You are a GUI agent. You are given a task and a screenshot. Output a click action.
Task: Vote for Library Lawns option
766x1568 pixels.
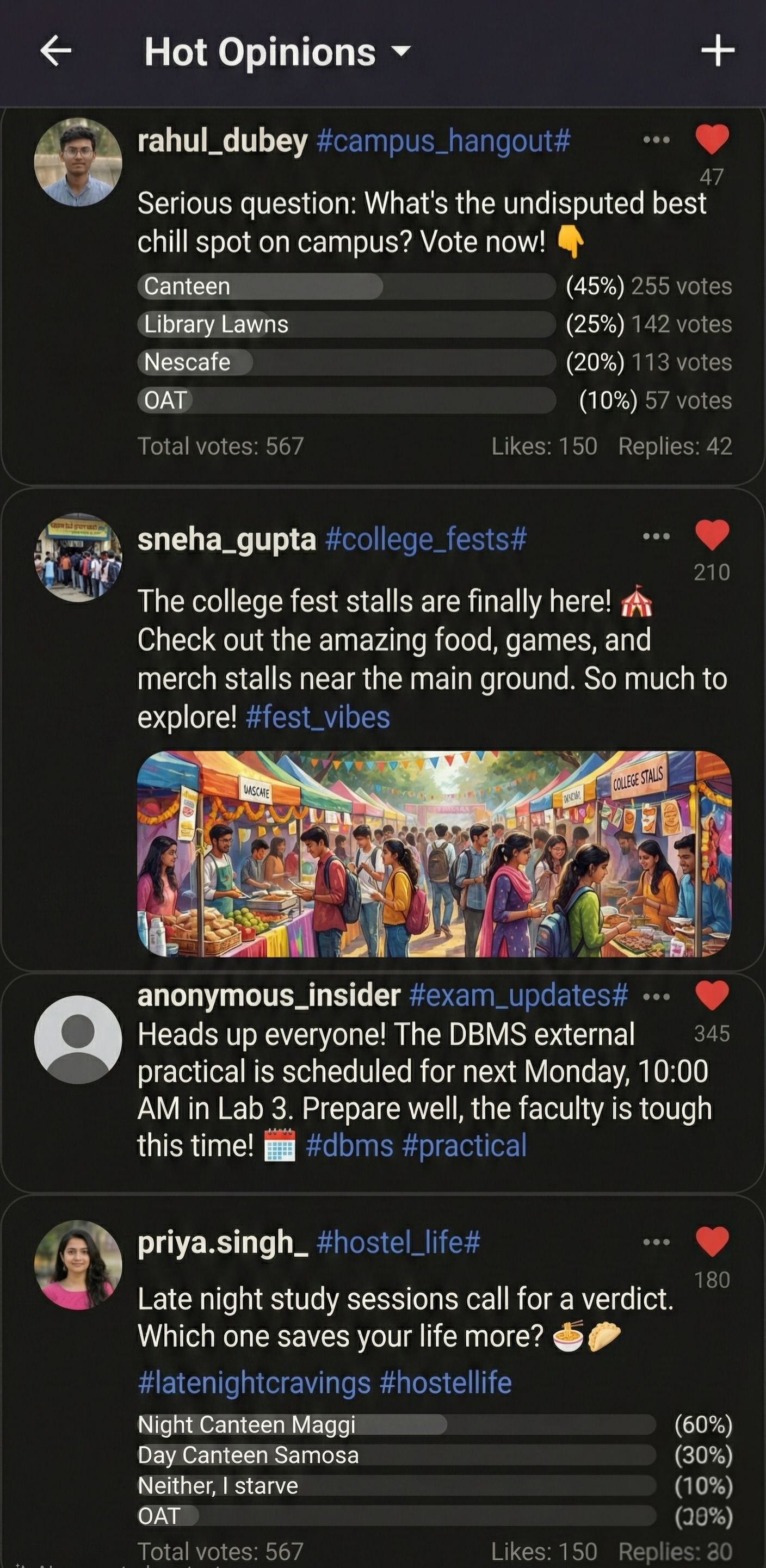(345, 324)
